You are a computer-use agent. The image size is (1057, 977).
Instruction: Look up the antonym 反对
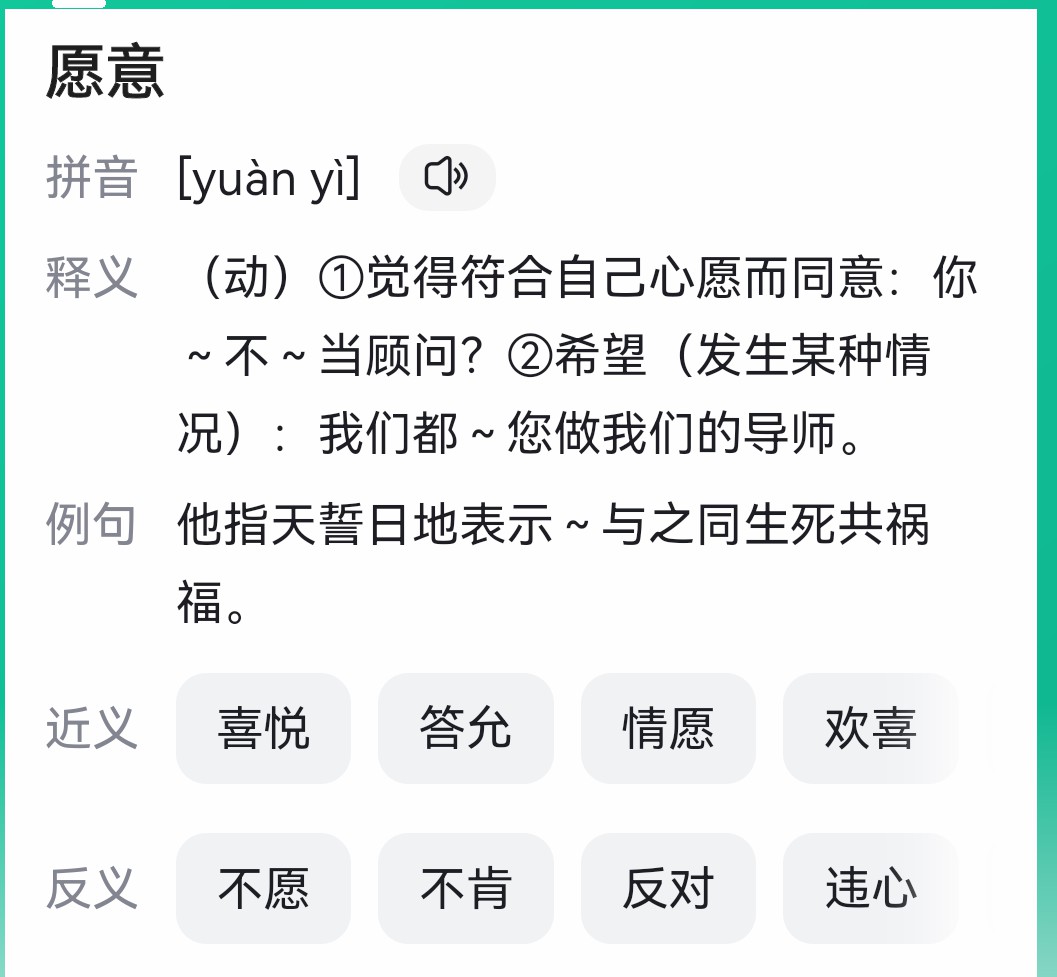[668, 888]
